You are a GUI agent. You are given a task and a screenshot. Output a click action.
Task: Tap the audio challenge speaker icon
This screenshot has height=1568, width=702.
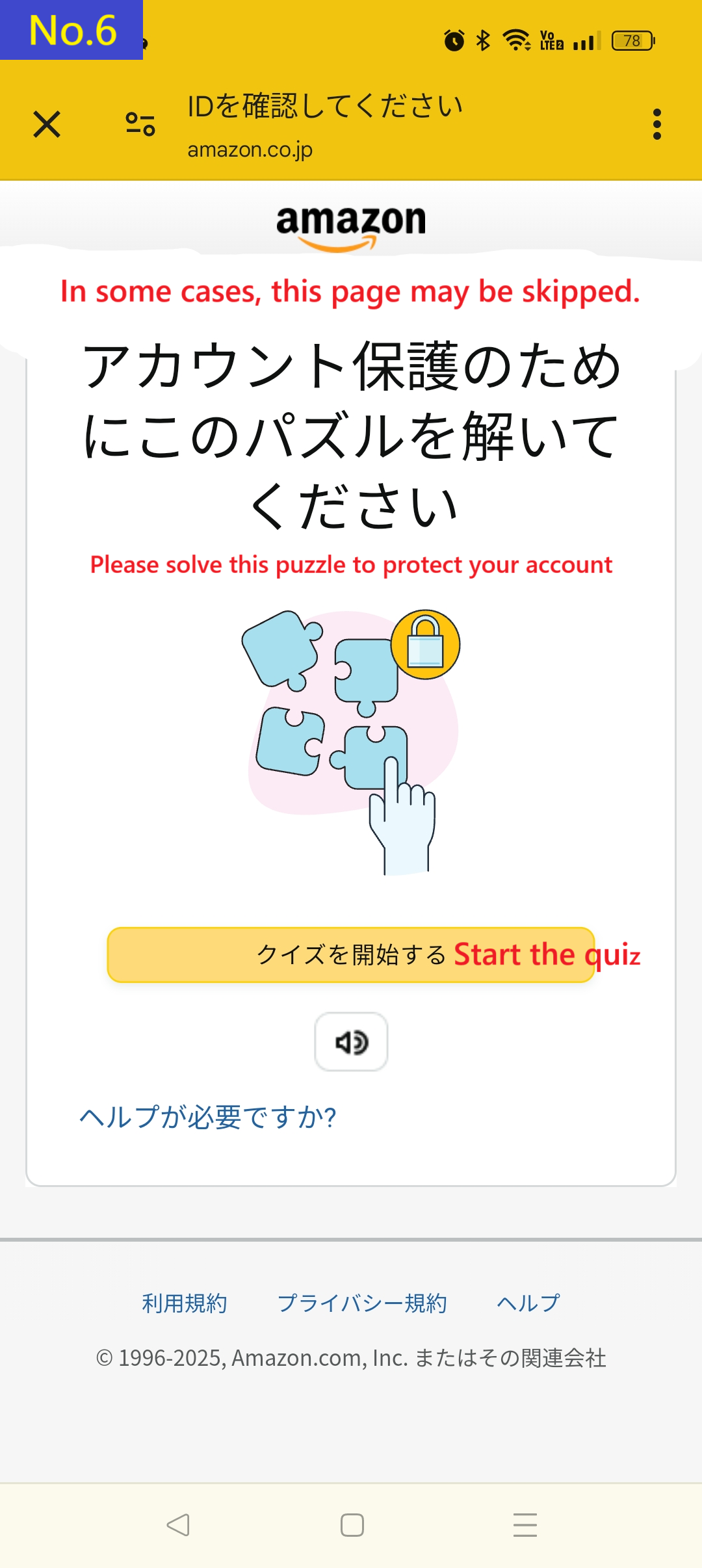(x=351, y=1042)
